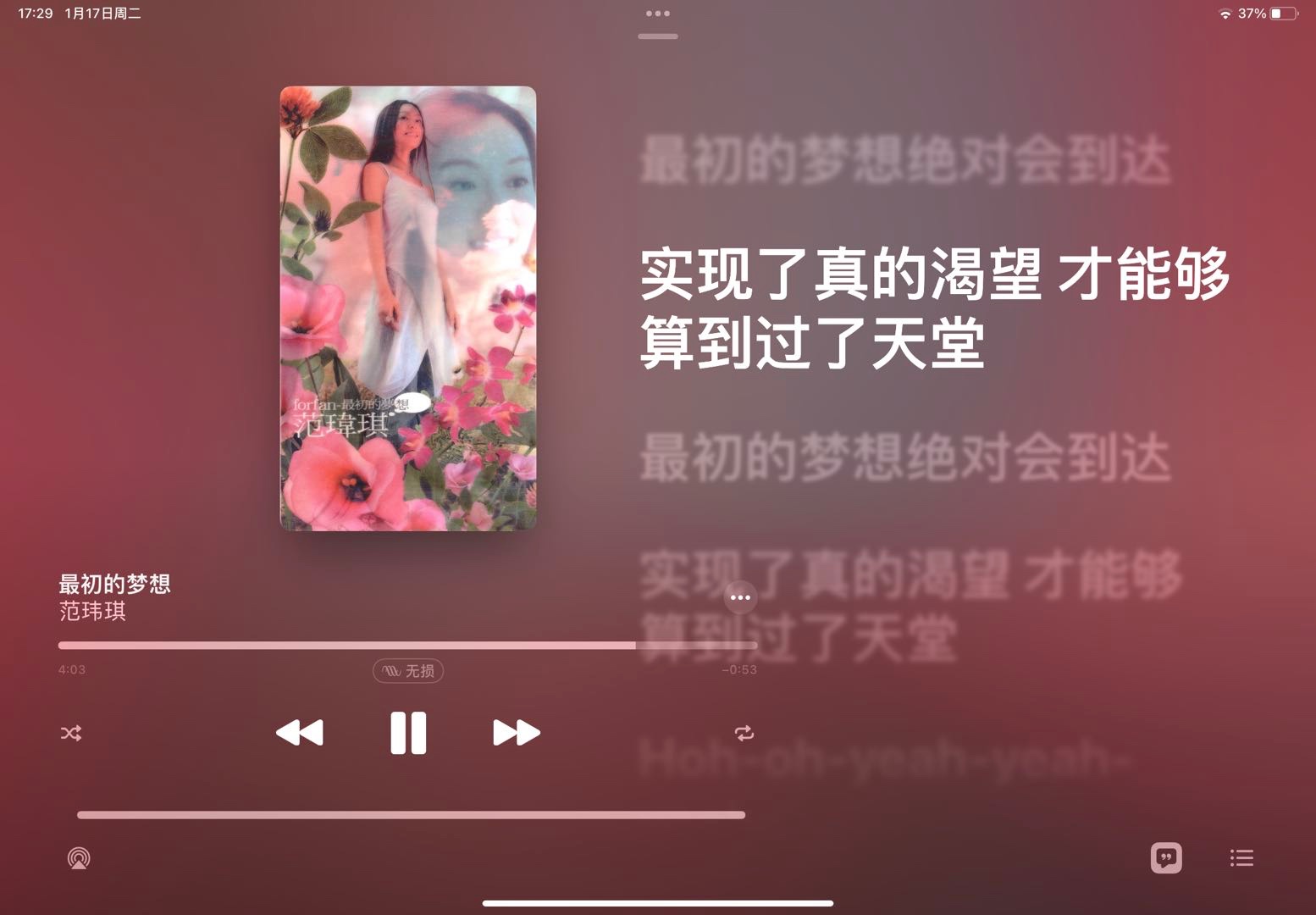Tap the volume slider
This screenshot has width=1316, height=915.
[411, 815]
